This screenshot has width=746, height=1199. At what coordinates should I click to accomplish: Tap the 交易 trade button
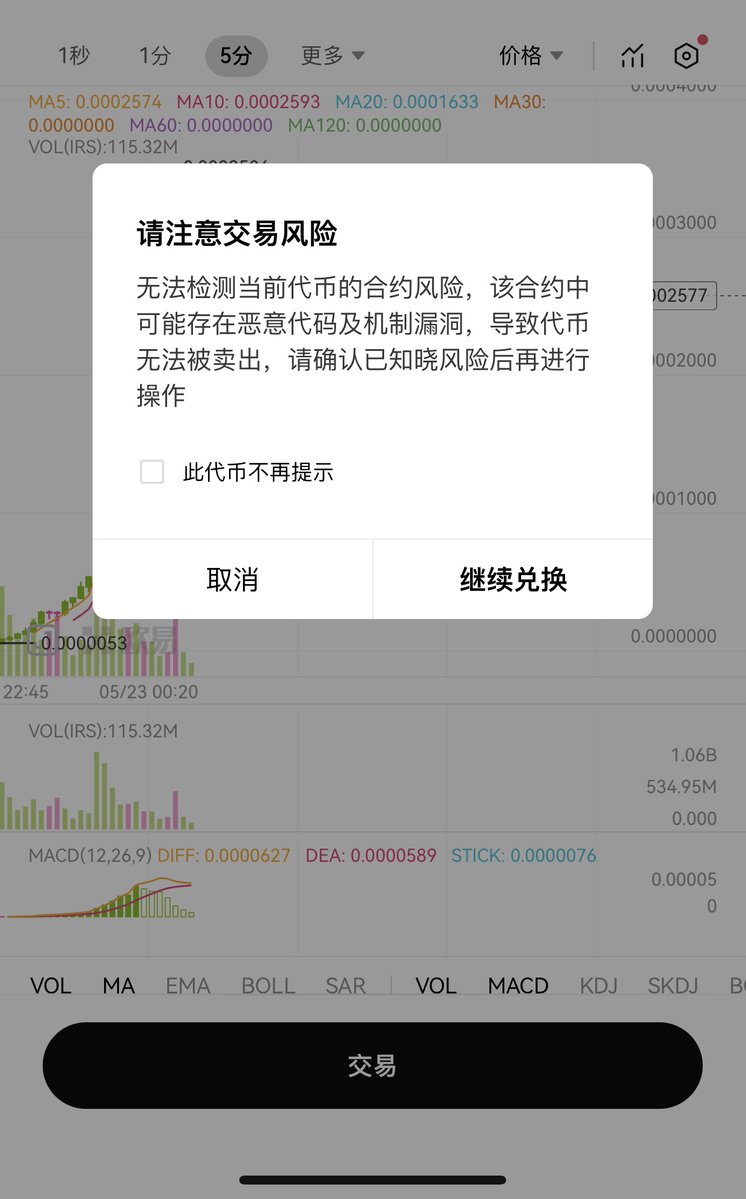tap(372, 1065)
